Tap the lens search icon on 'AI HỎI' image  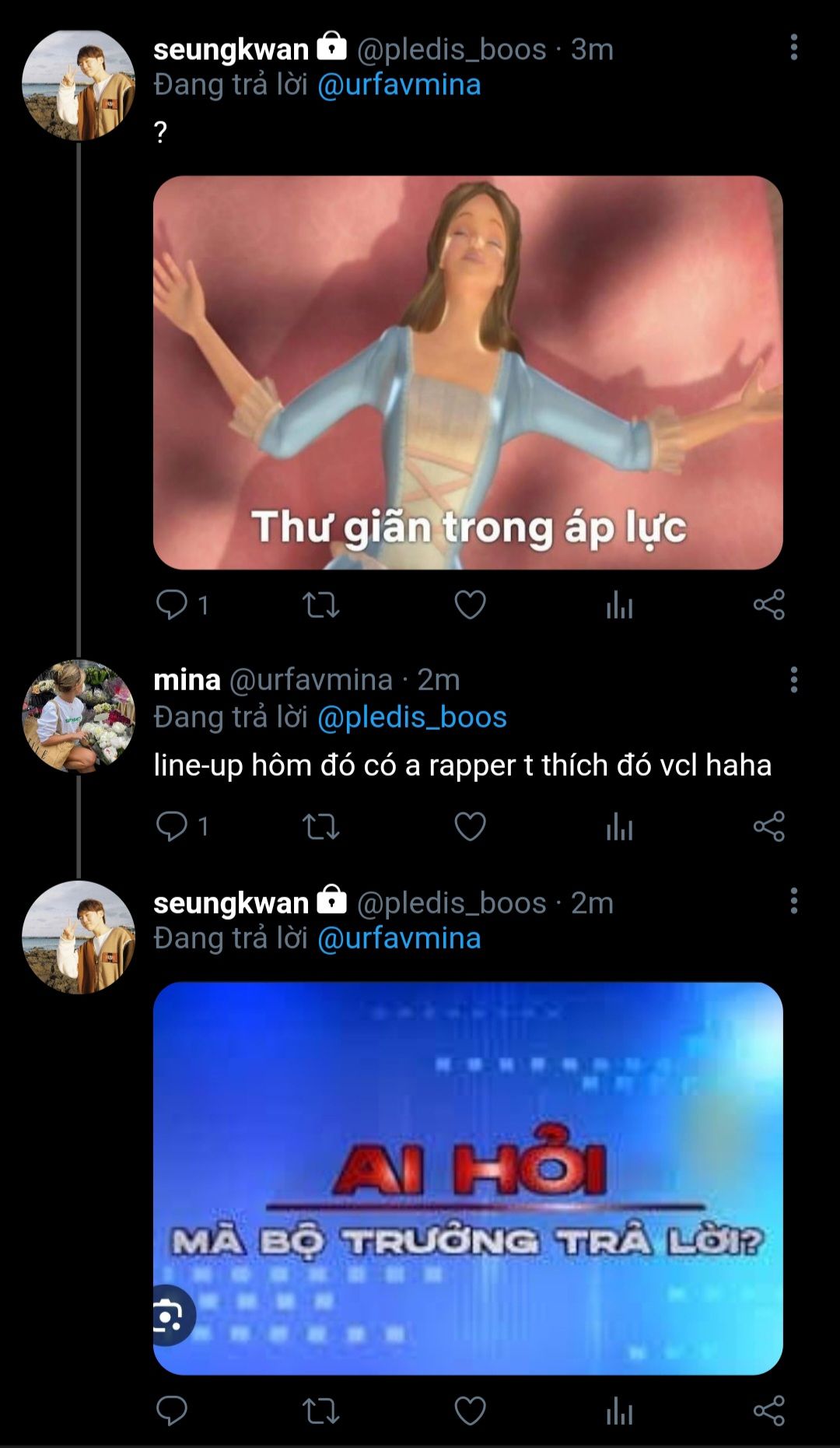169,1315
